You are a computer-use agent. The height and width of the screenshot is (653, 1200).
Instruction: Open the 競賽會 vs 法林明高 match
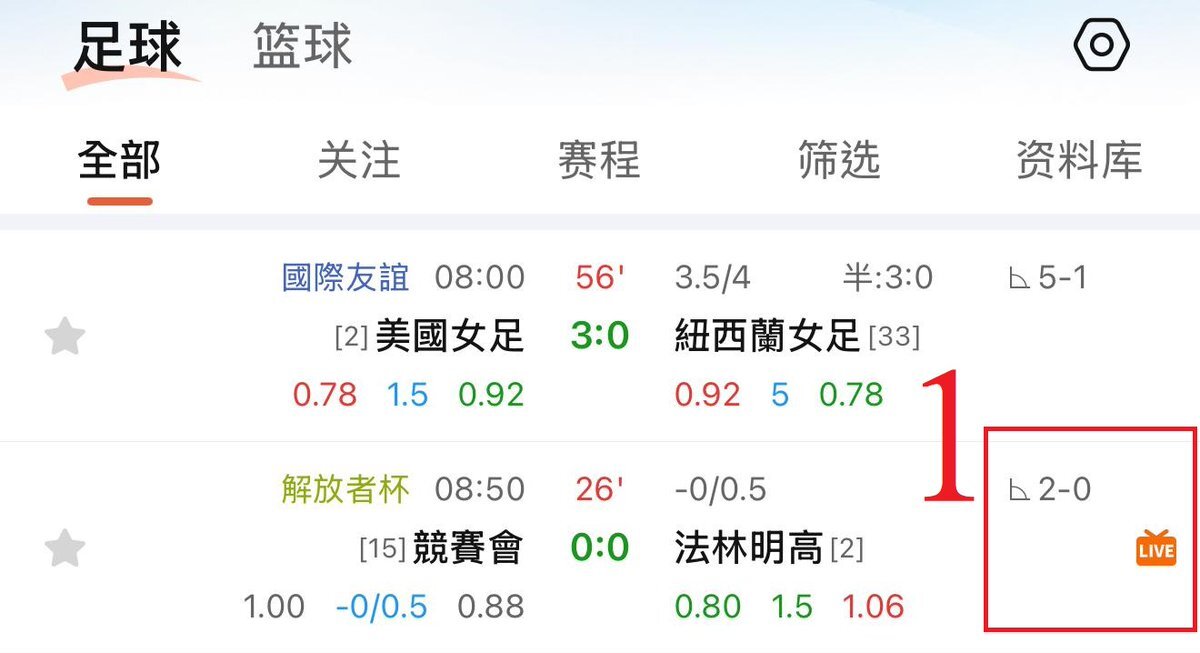click(x=600, y=547)
